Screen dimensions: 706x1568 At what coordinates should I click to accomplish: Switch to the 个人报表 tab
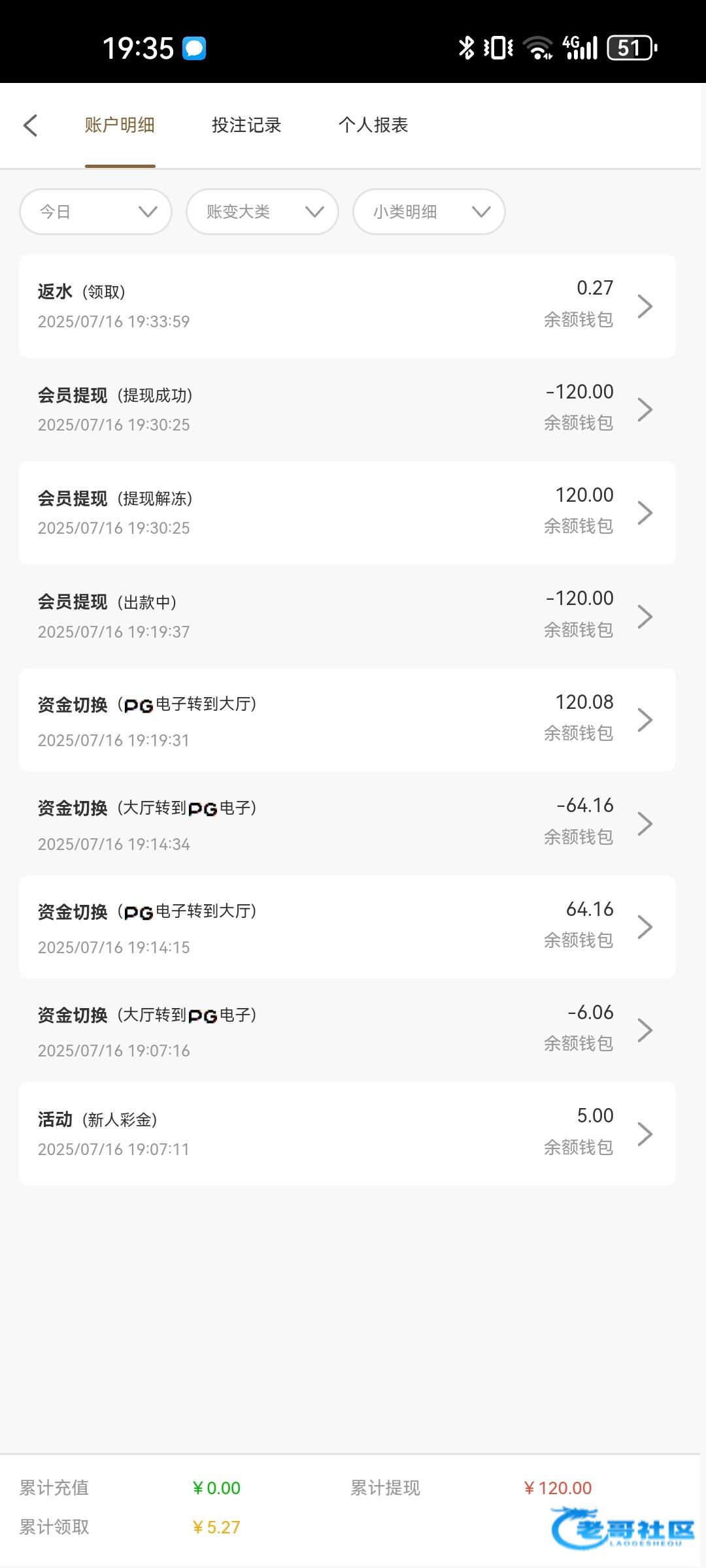(x=373, y=125)
